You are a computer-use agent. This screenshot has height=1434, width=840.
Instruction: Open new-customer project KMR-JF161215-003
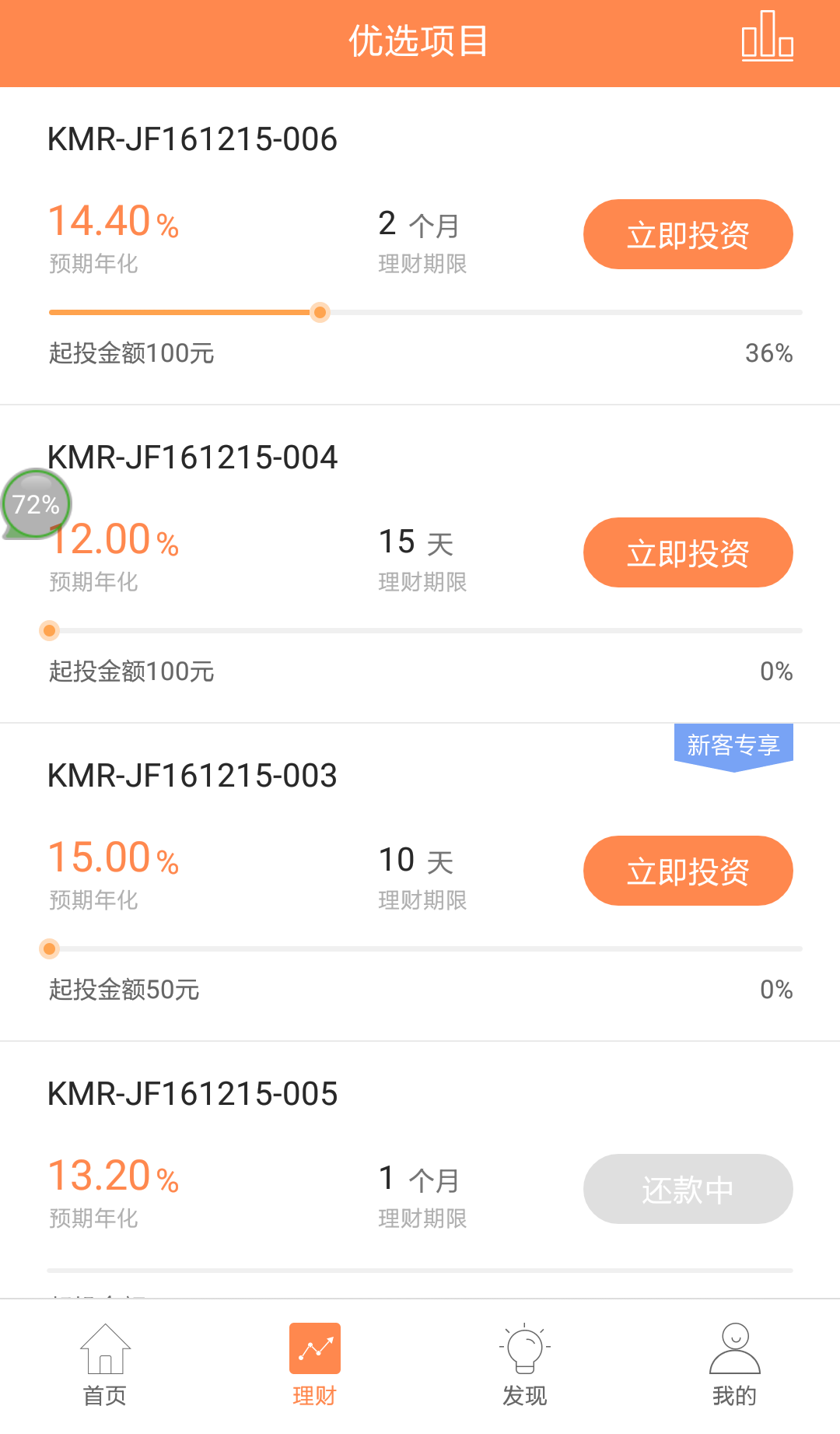tap(192, 776)
